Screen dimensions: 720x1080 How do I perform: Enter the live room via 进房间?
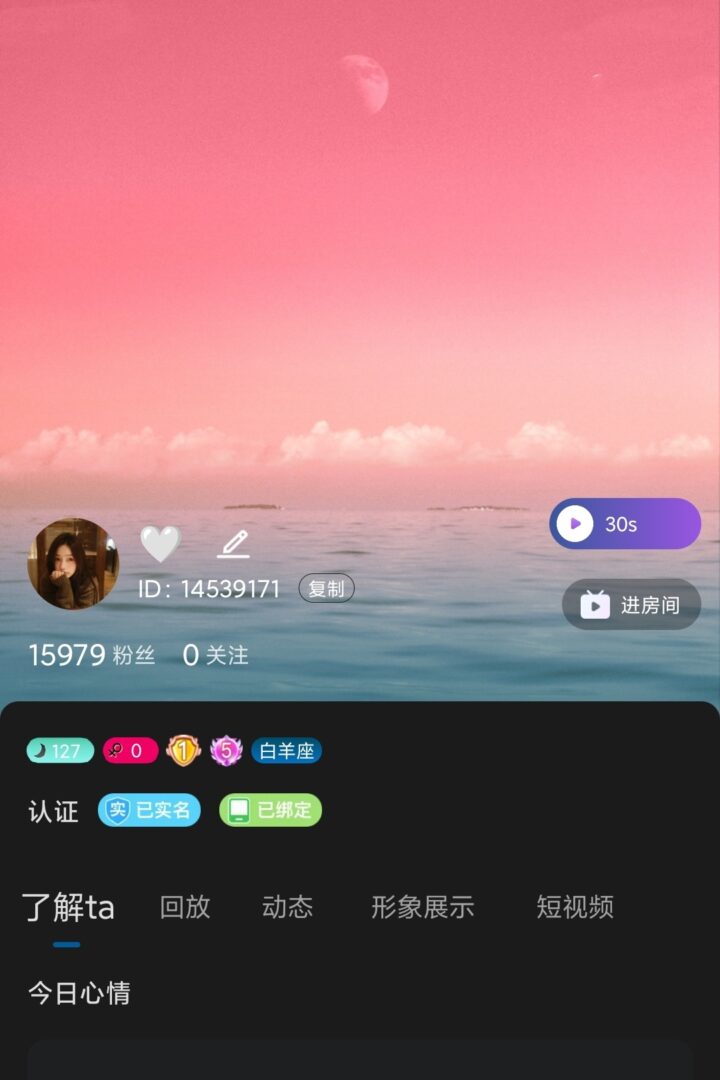pyautogui.click(x=631, y=604)
